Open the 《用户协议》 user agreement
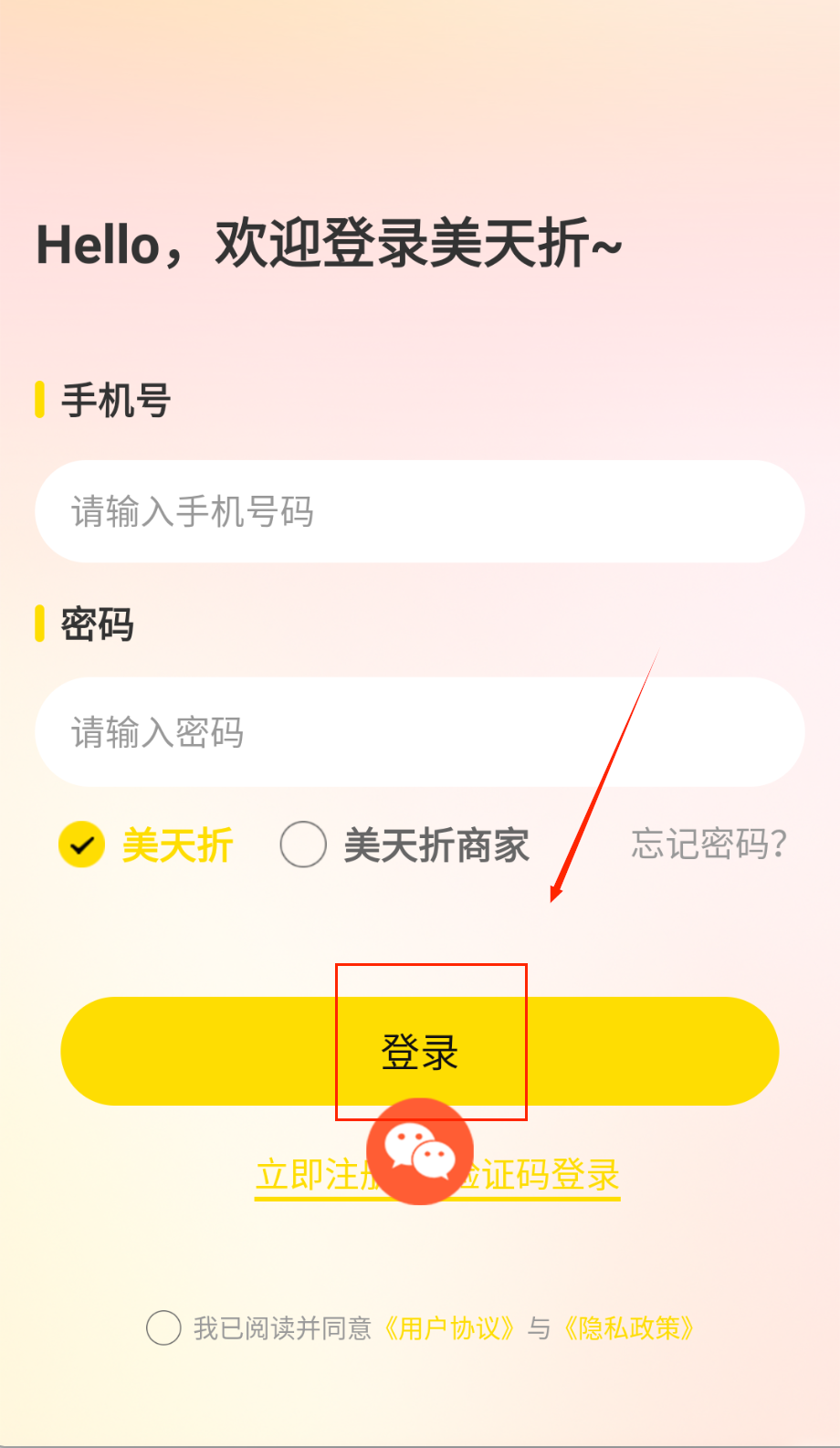Image resolution: width=840 pixels, height=1448 pixels. tap(449, 1328)
